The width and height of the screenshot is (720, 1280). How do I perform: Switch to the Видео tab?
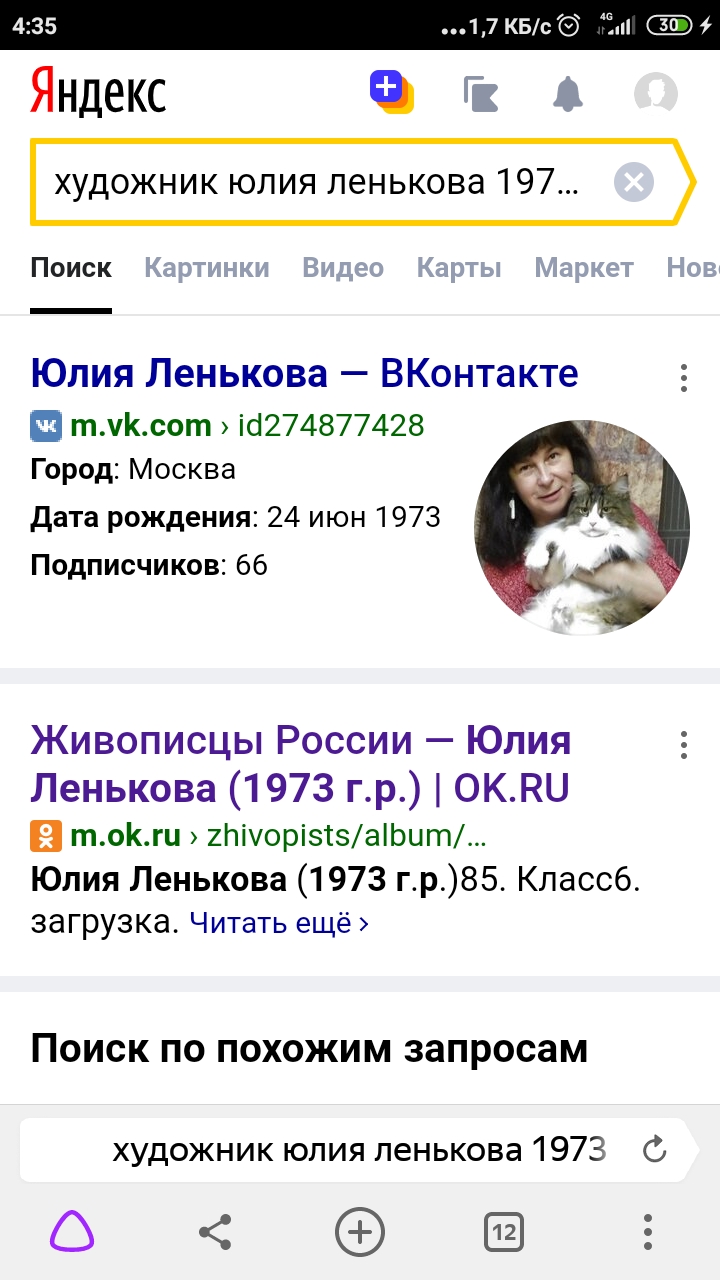[343, 268]
